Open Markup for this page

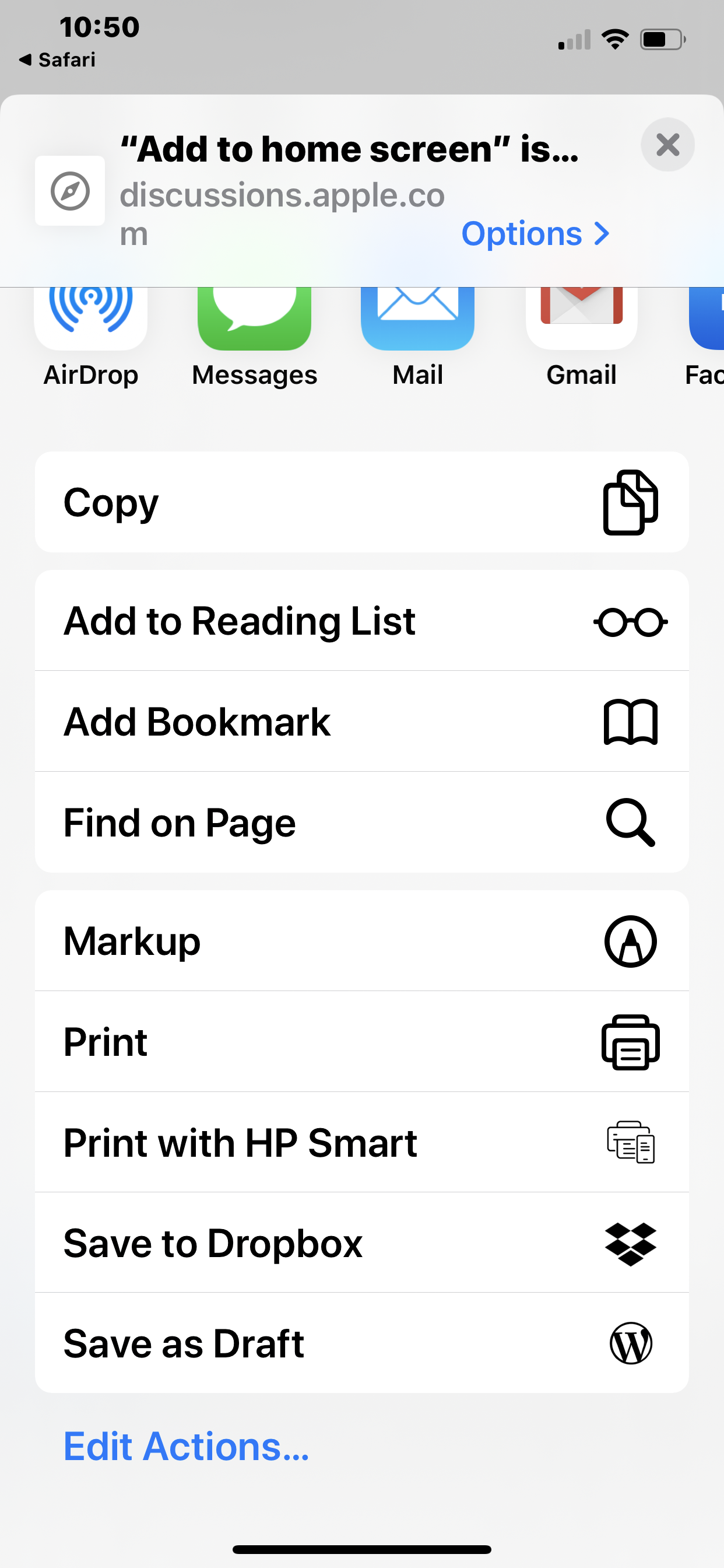tap(361, 941)
